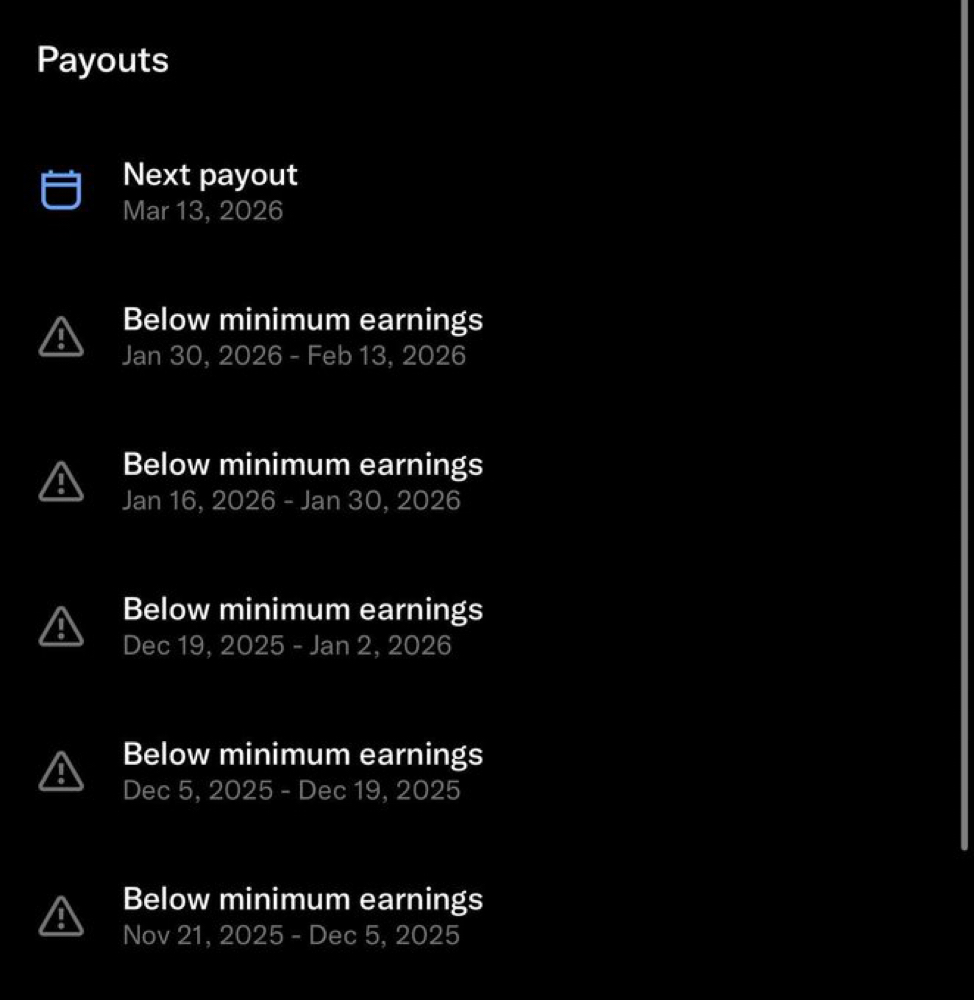This screenshot has width=974, height=1000.
Task: Click topmost Below minimum earnings label
Action: pyautogui.click(x=302, y=319)
